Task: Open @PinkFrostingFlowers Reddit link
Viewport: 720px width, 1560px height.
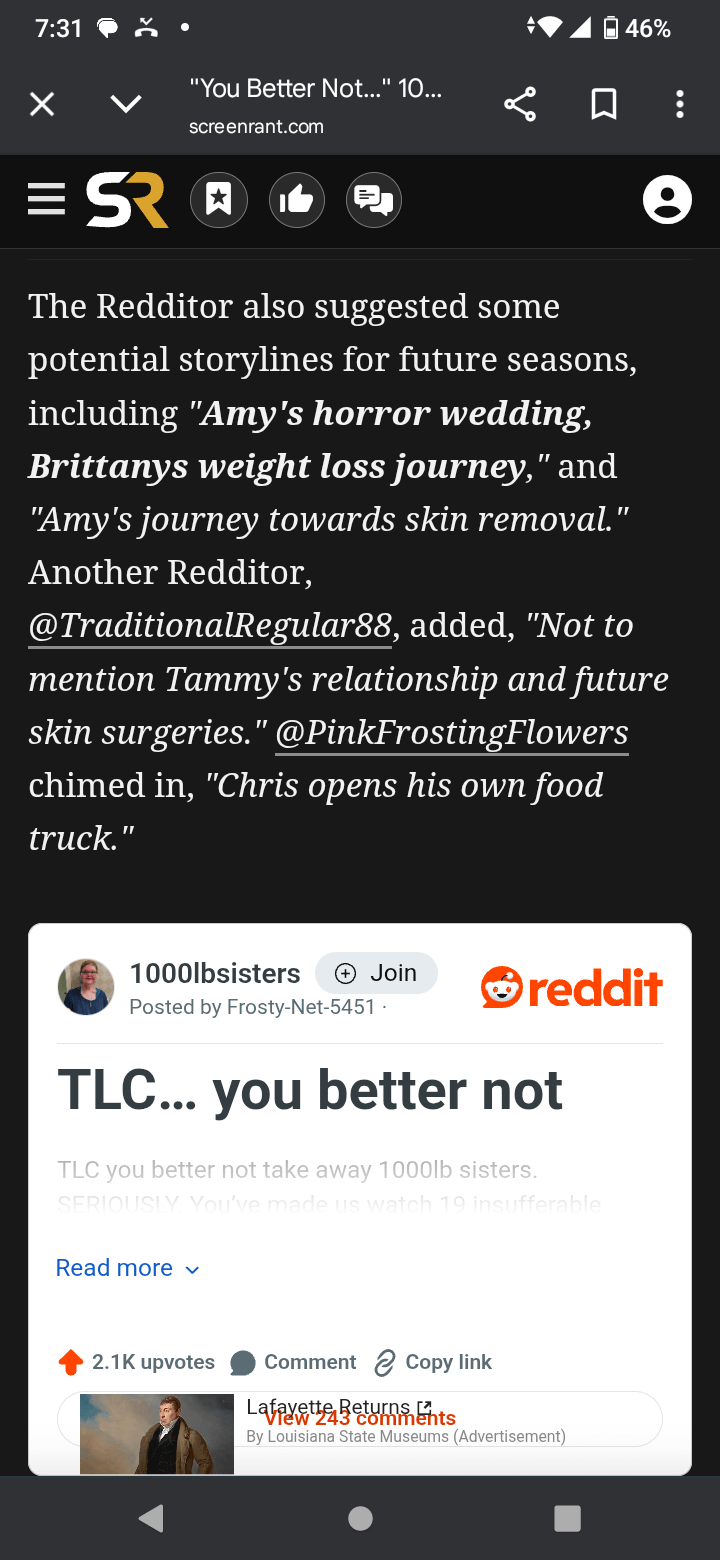Action: [x=451, y=733]
